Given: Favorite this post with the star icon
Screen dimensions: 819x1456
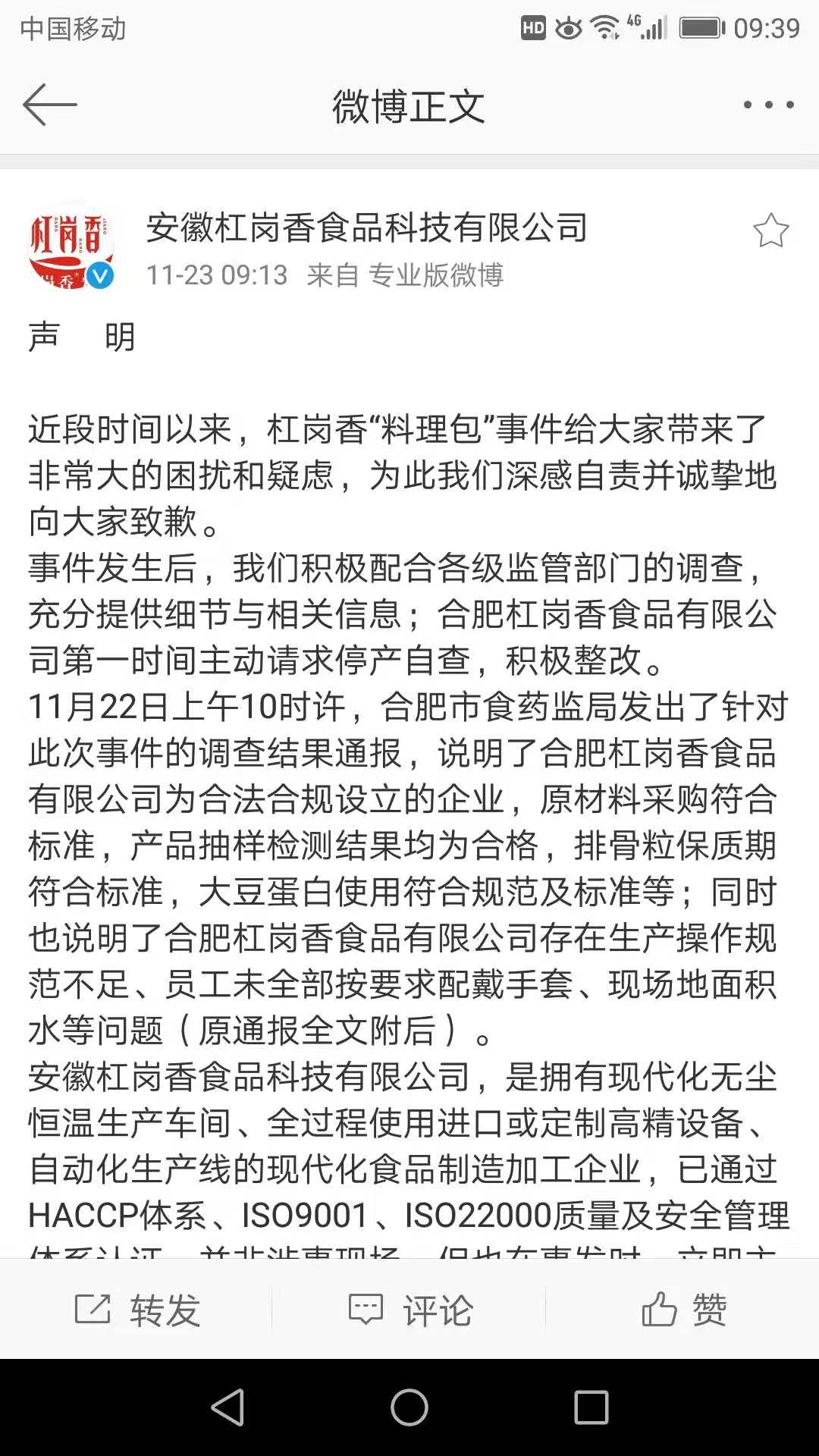Looking at the screenshot, I should pos(770,231).
